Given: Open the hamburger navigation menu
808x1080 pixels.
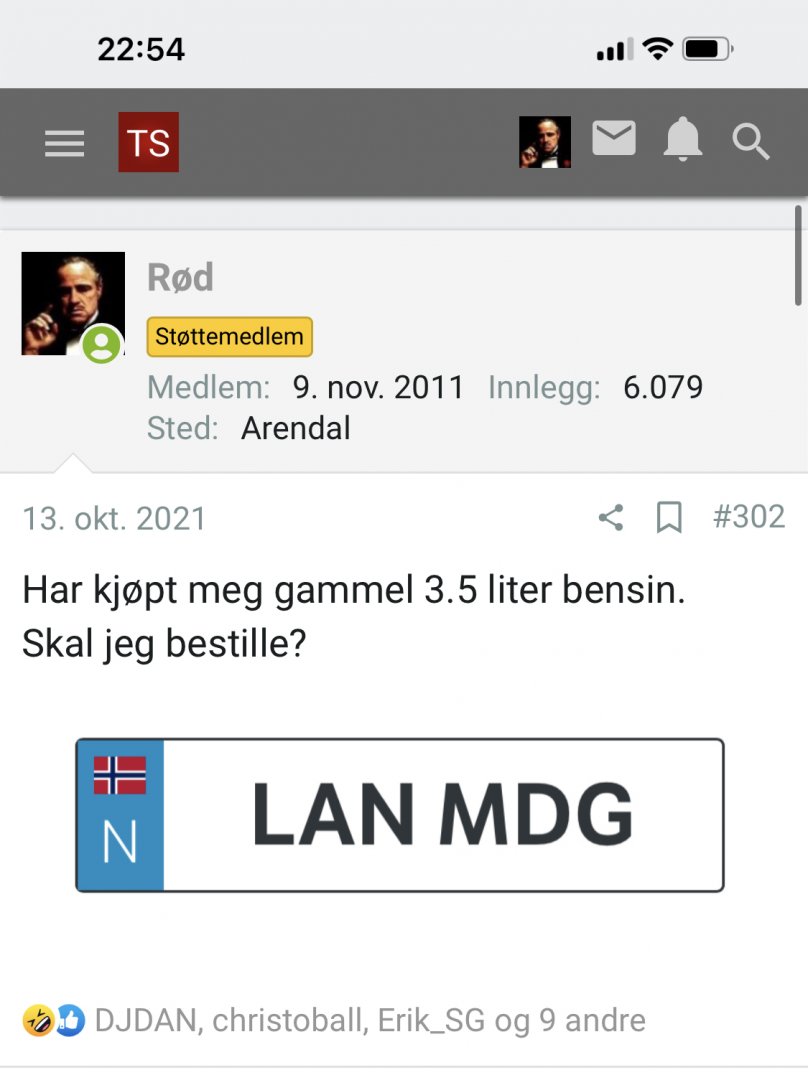Looking at the screenshot, I should point(65,144).
